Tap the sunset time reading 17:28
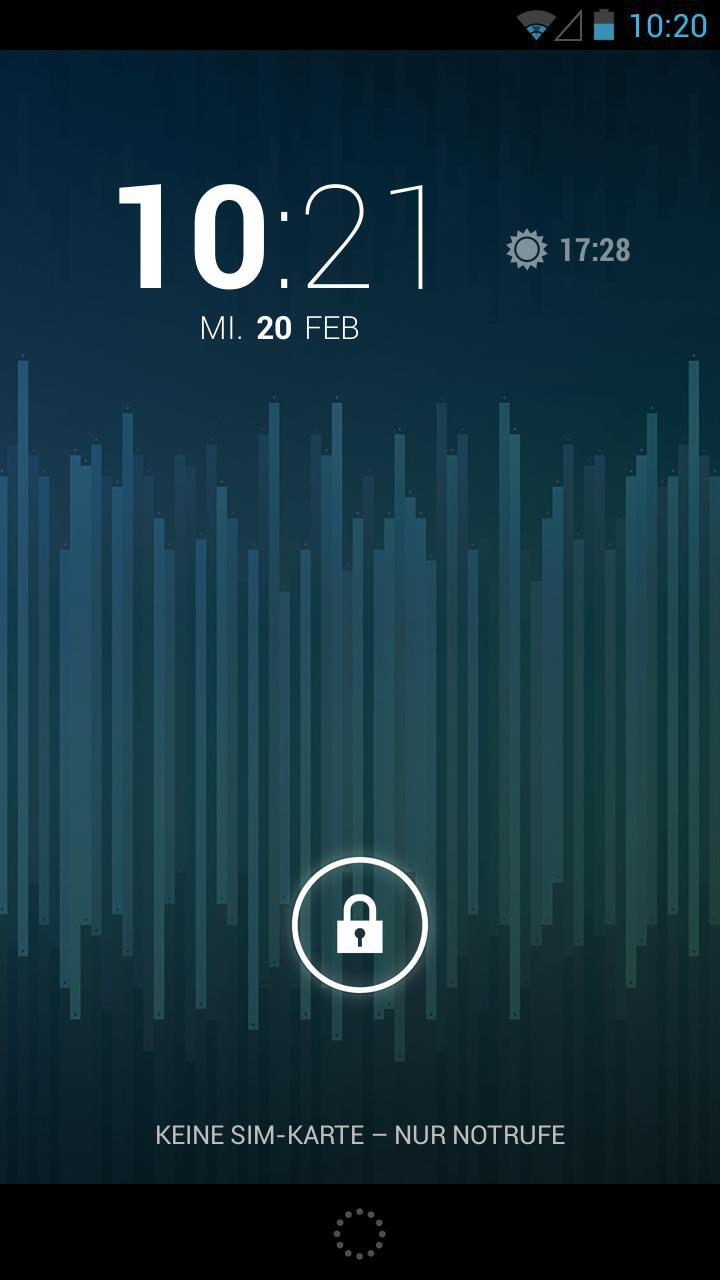The width and height of the screenshot is (720, 1280). (x=596, y=249)
